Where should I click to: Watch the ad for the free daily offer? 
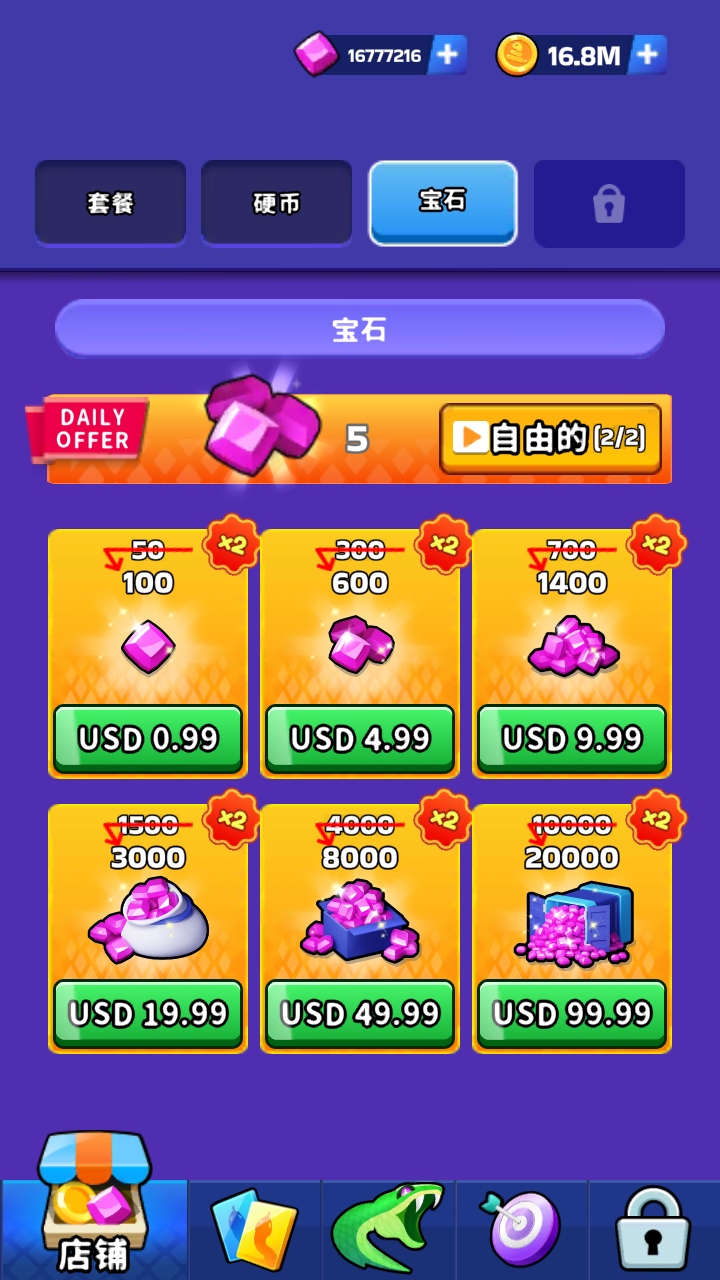tap(550, 438)
